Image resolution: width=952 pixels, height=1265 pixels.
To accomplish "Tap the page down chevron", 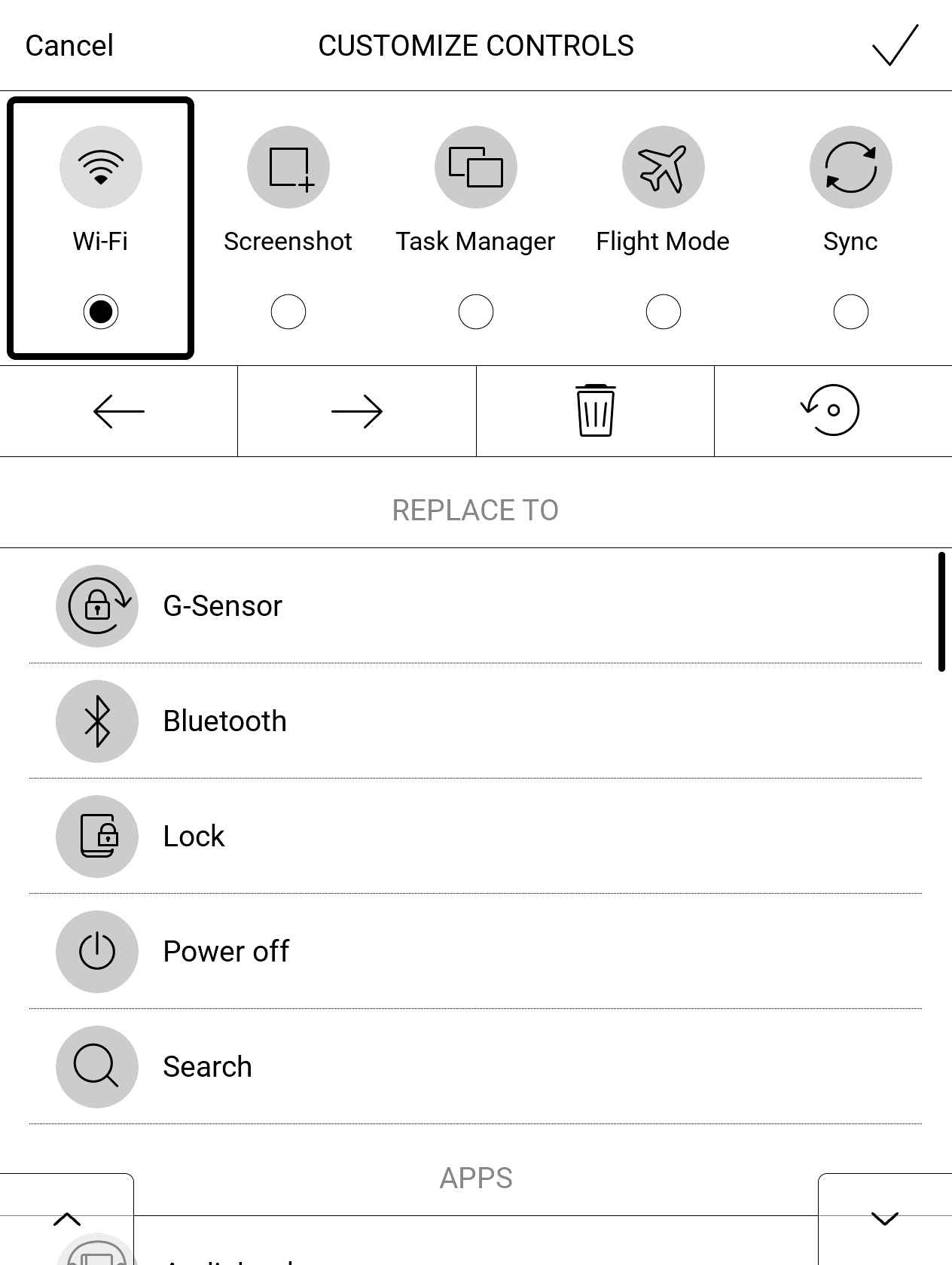I will (884, 1218).
